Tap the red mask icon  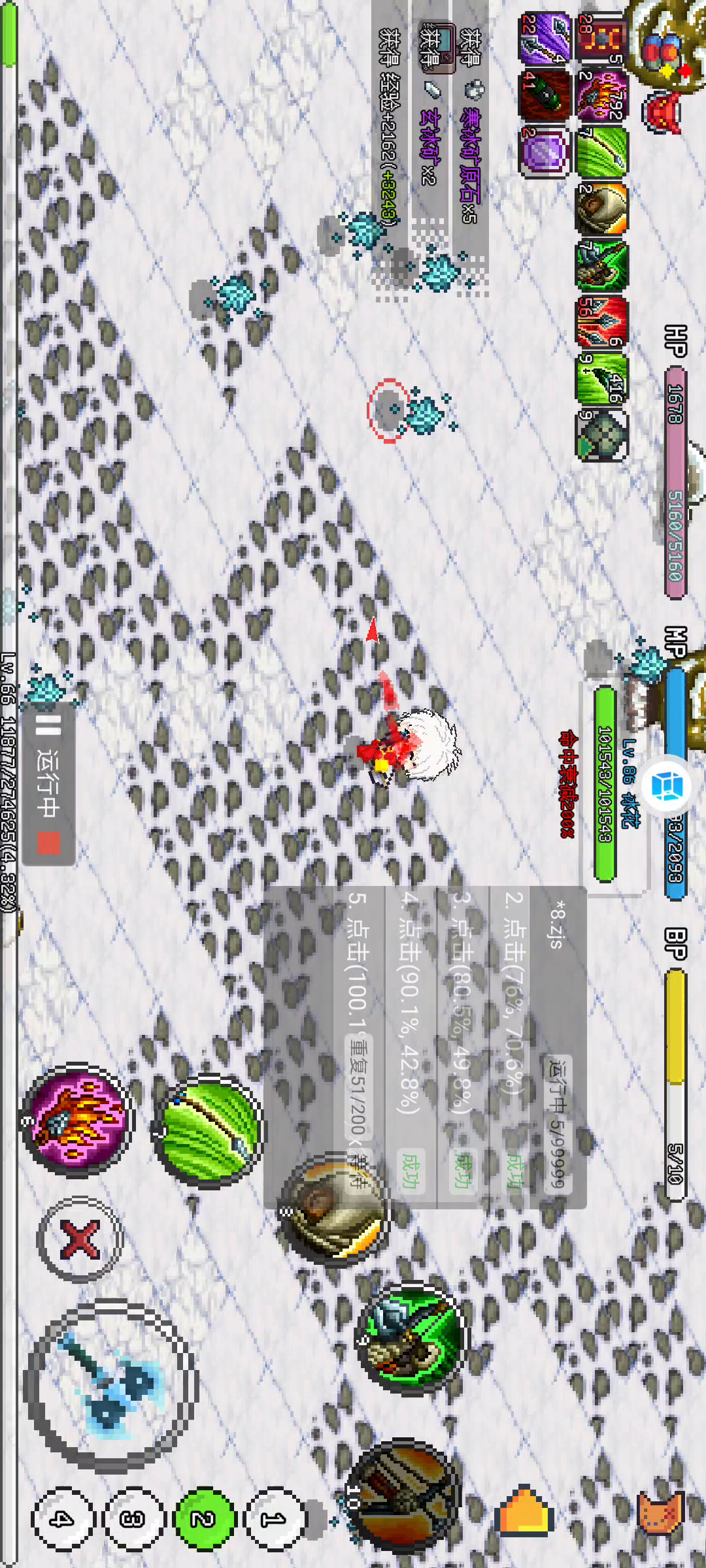[662, 114]
